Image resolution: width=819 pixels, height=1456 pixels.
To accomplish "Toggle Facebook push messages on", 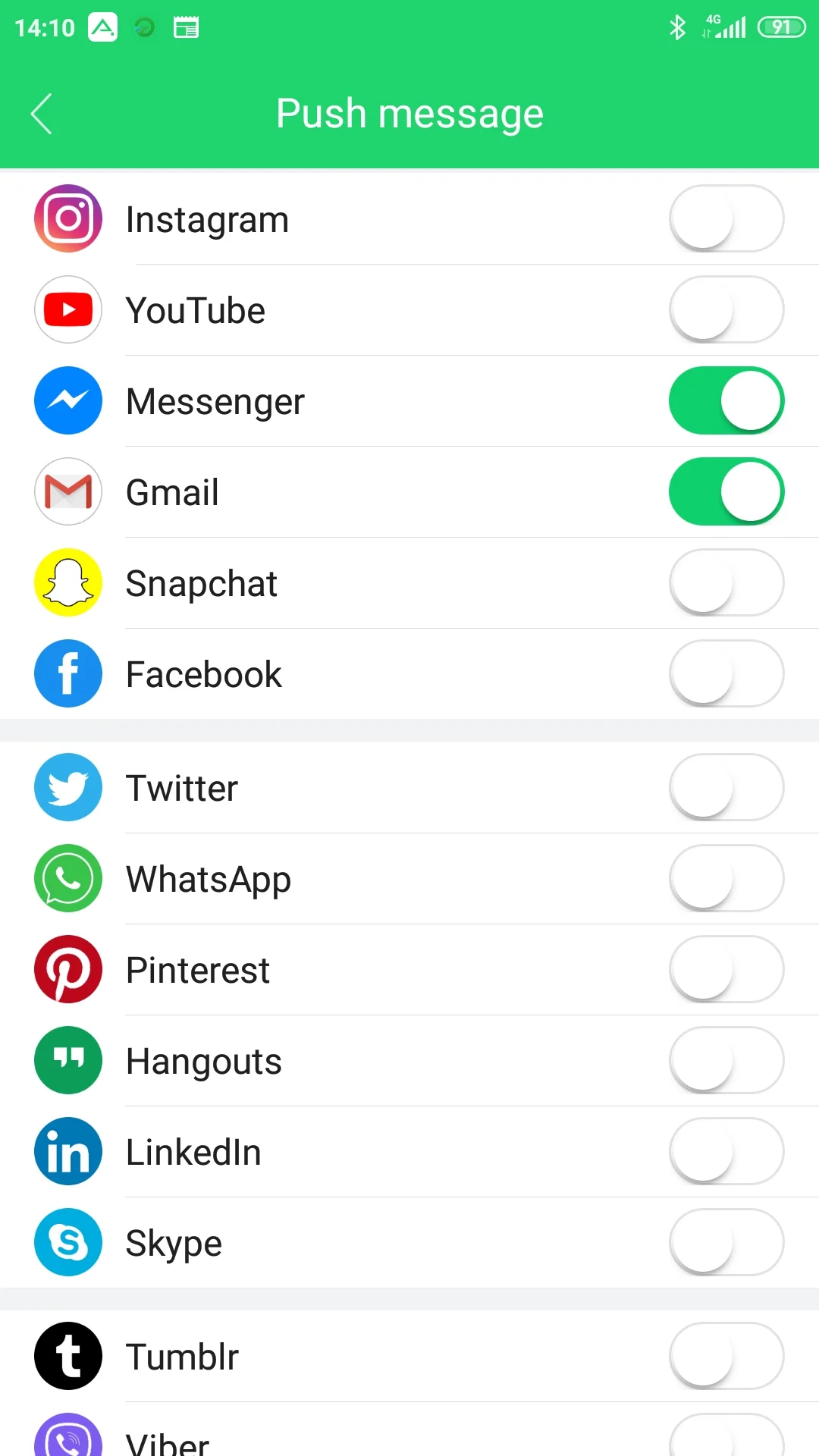I will [726, 673].
